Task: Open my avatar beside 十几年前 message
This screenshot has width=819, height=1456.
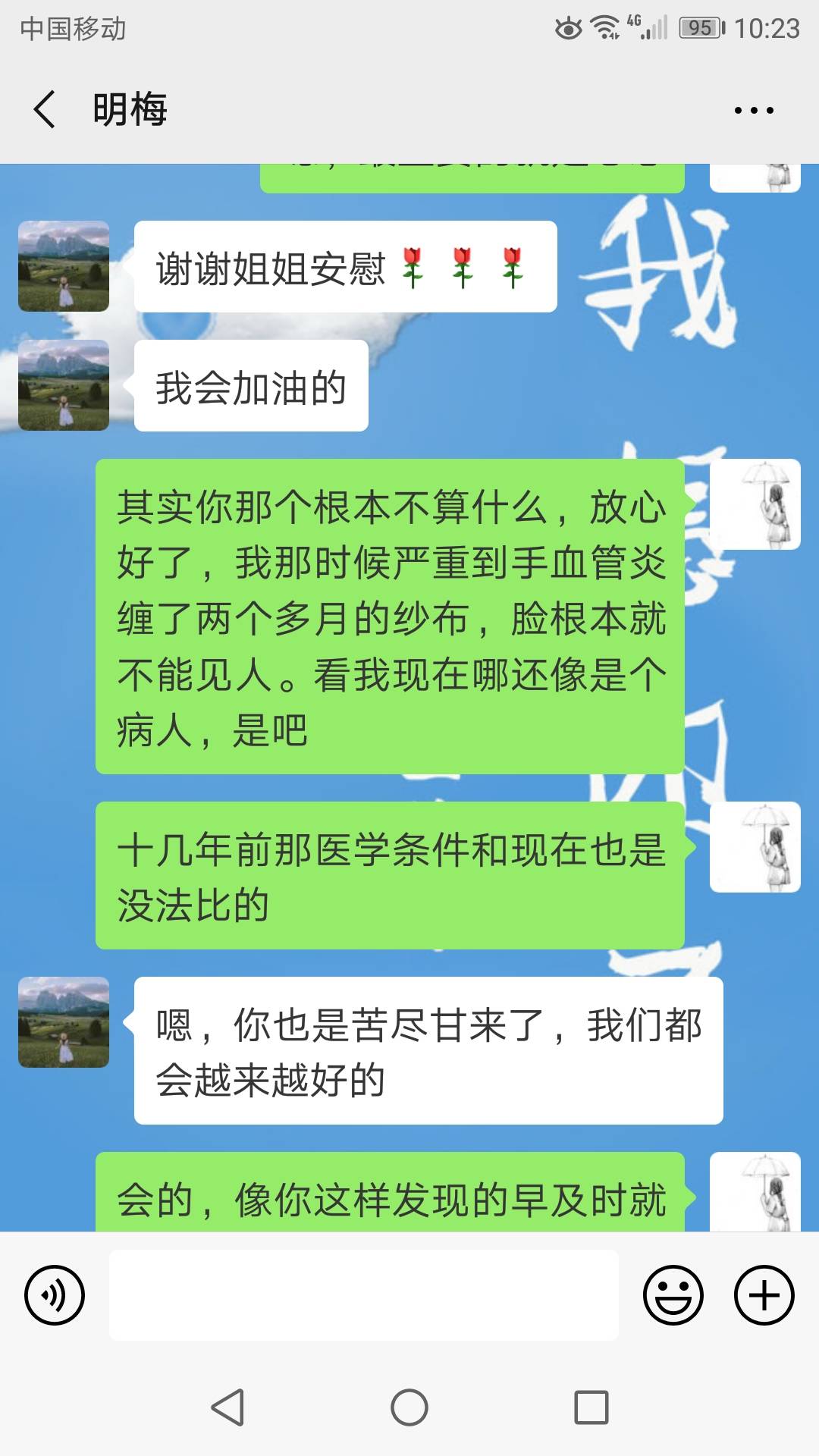Action: (x=755, y=847)
